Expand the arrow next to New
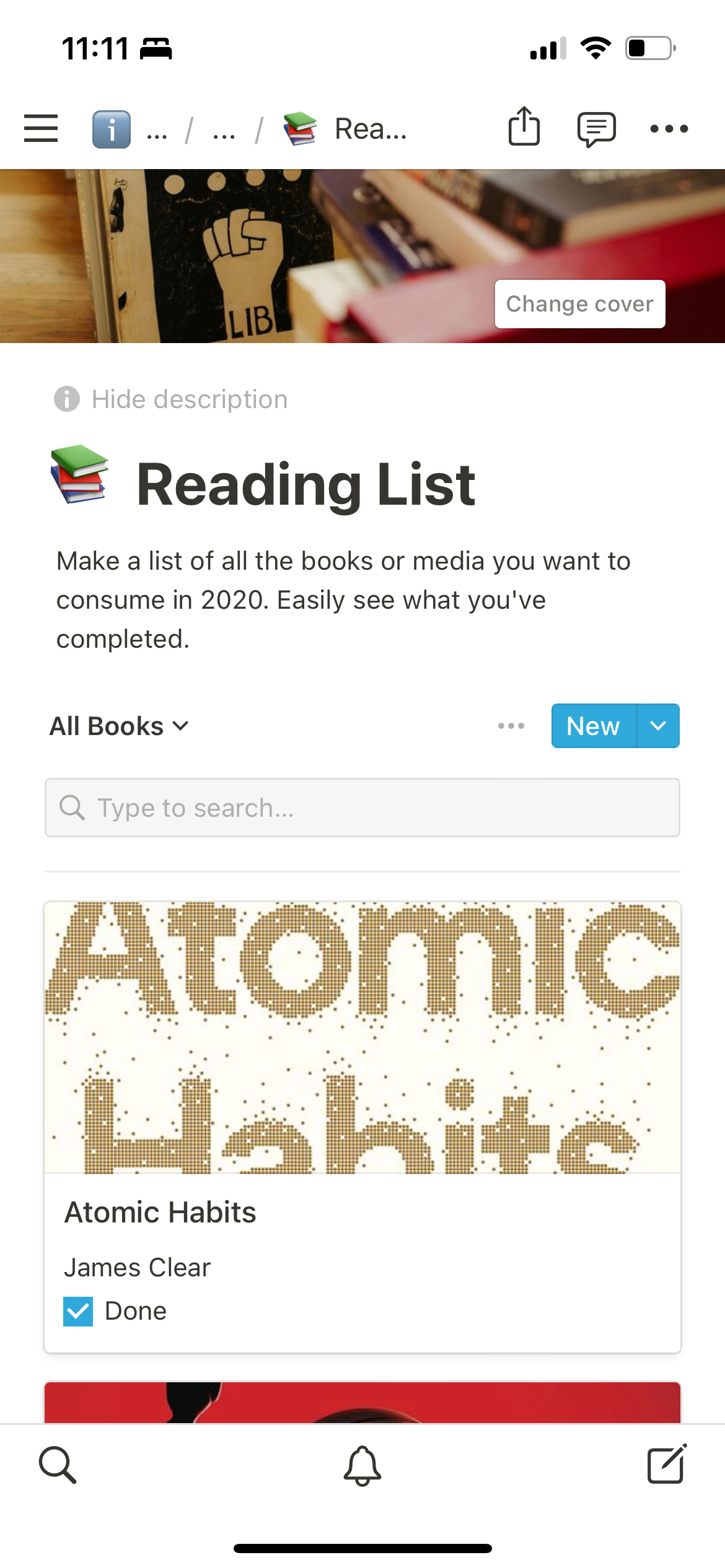The width and height of the screenshot is (725, 1568). tap(658, 726)
